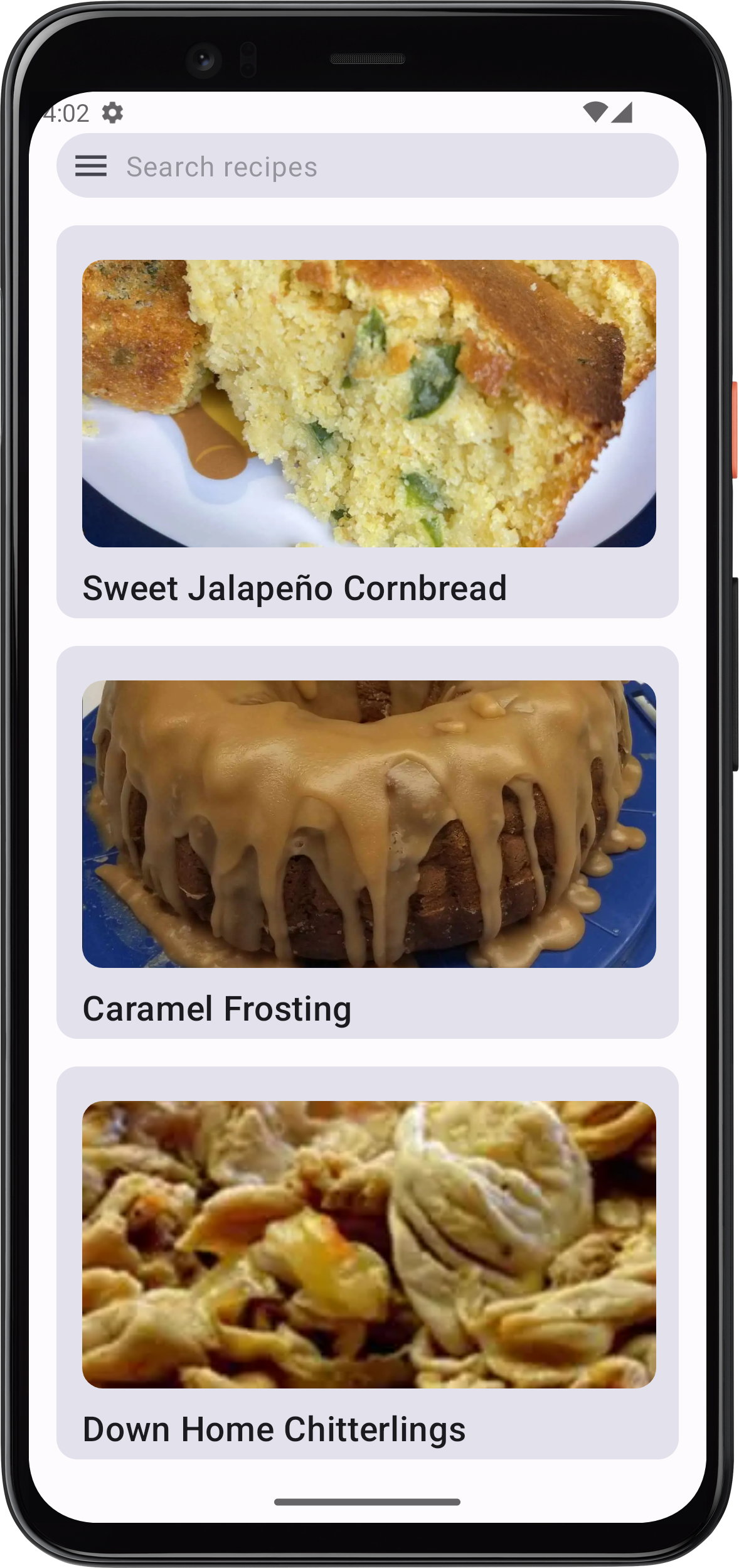Tap the Search recipes field
Image resolution: width=739 pixels, height=1568 pixels.
coord(389,166)
